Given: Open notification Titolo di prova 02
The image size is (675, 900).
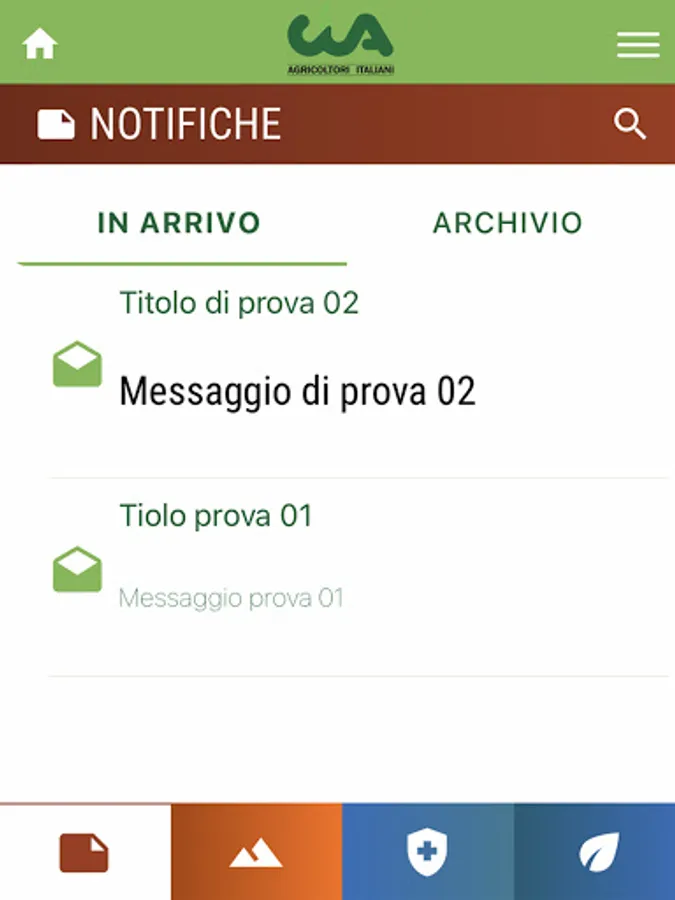Looking at the screenshot, I should point(359,372).
